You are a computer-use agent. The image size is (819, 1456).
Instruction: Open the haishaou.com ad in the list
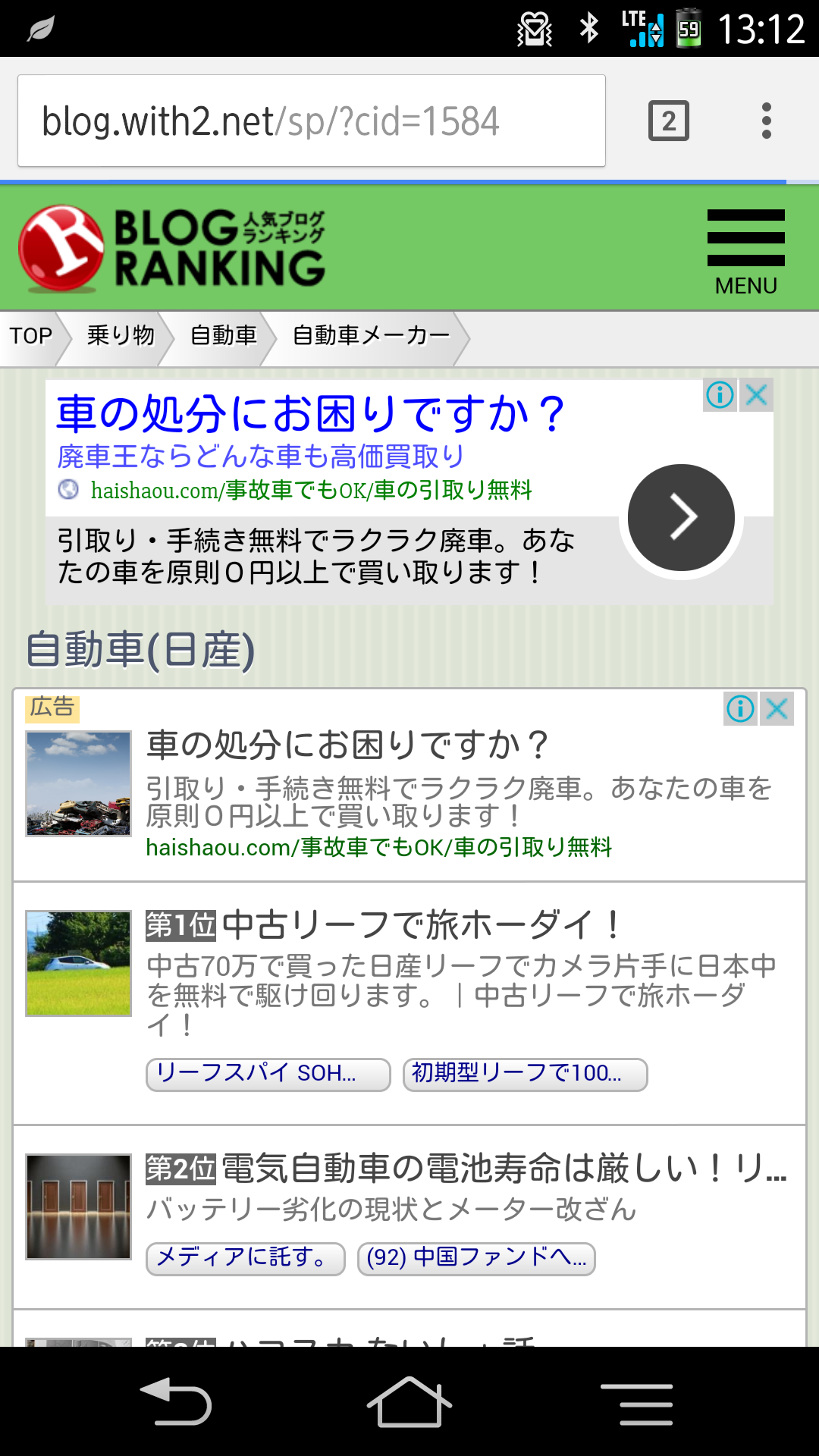[458, 745]
